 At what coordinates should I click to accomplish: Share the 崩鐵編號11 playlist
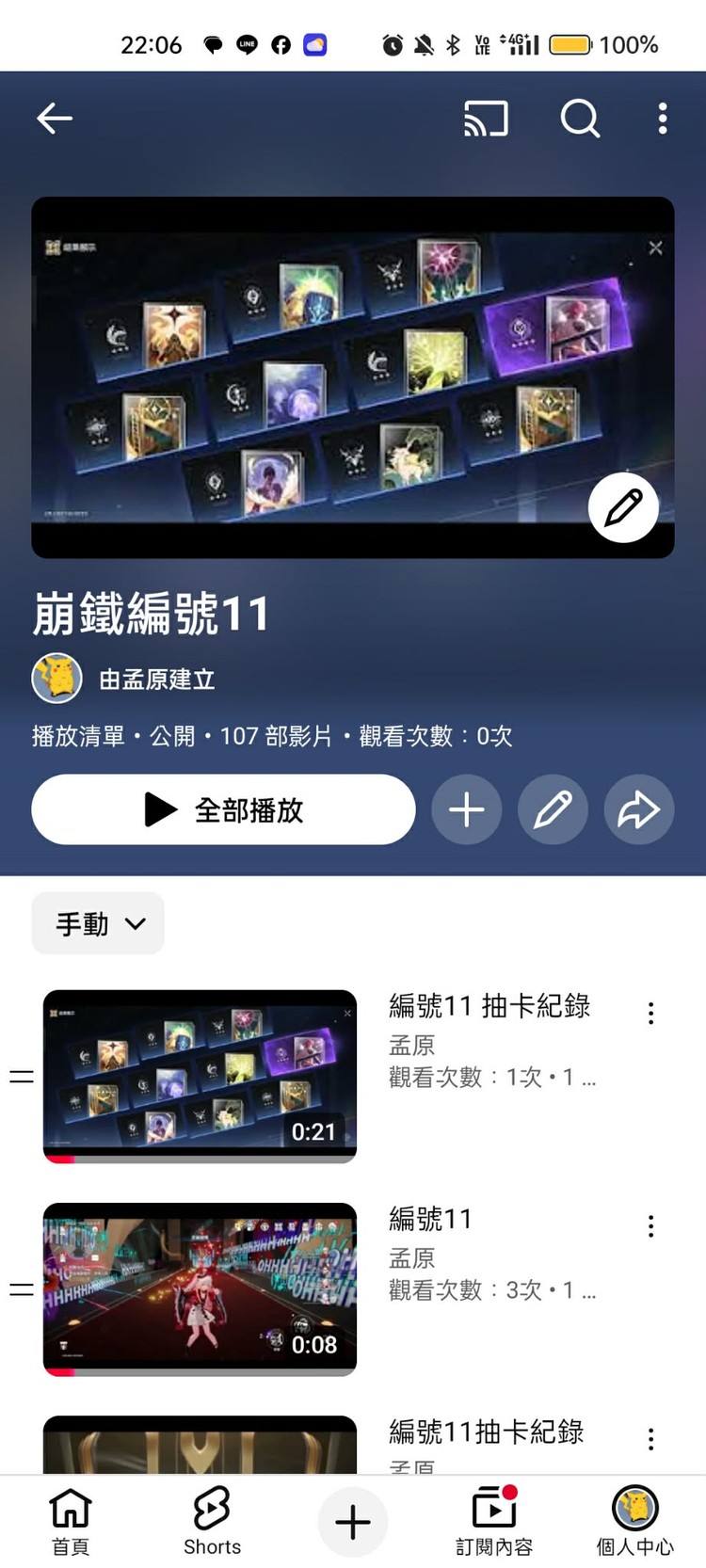(638, 809)
